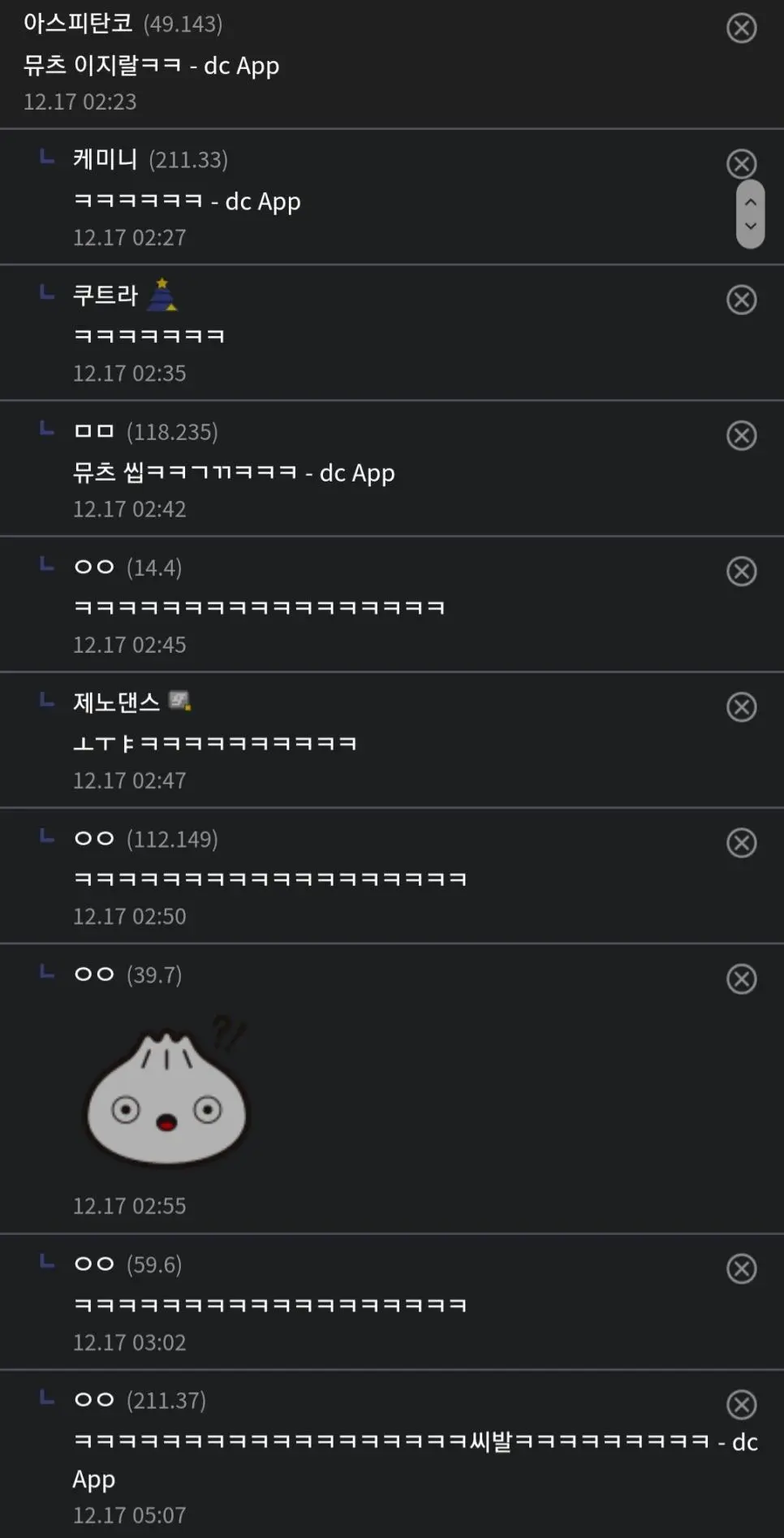This screenshot has height=1538, width=784.
Task: Delete the comment by 아스피탄코
Action: click(741, 28)
